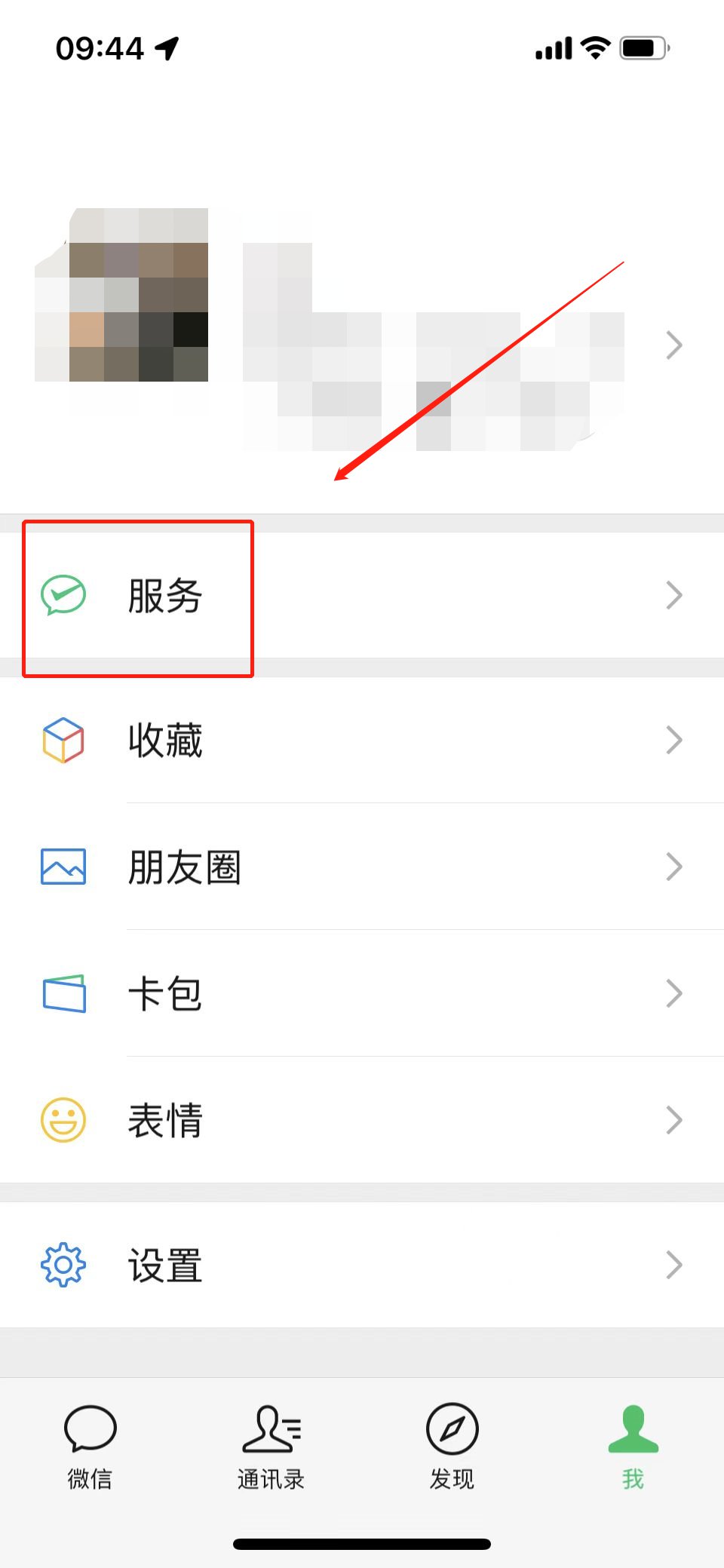Open 朋友圈 (Moments)
Viewport: 724px width, 1568px height.
pyautogui.click(x=362, y=867)
